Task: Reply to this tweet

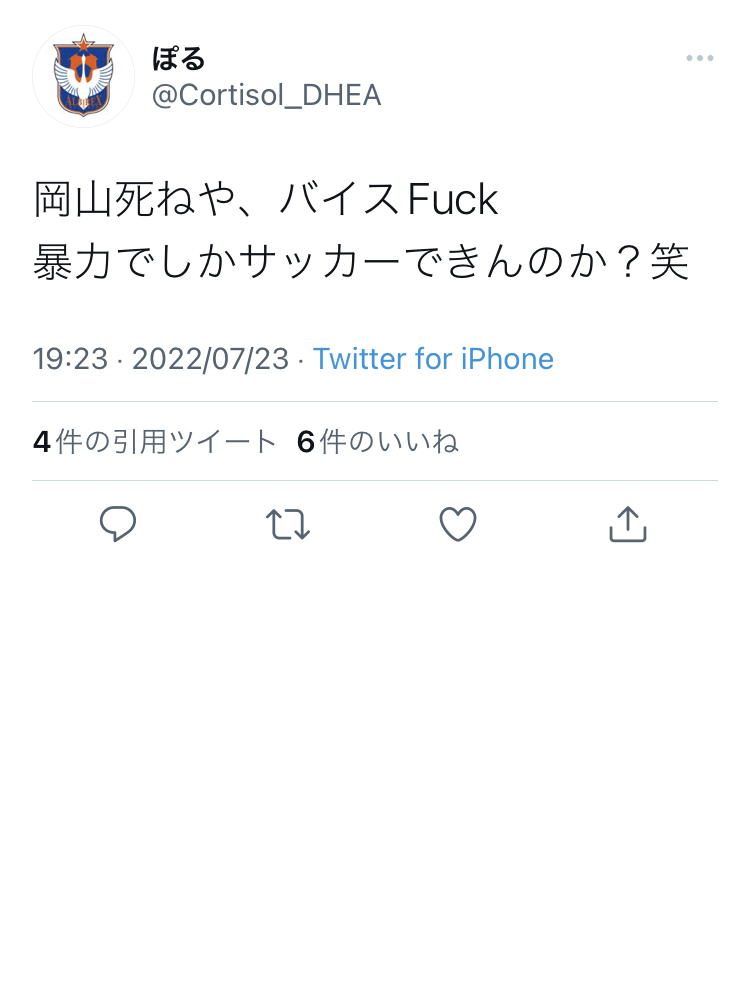Action: coord(118,524)
